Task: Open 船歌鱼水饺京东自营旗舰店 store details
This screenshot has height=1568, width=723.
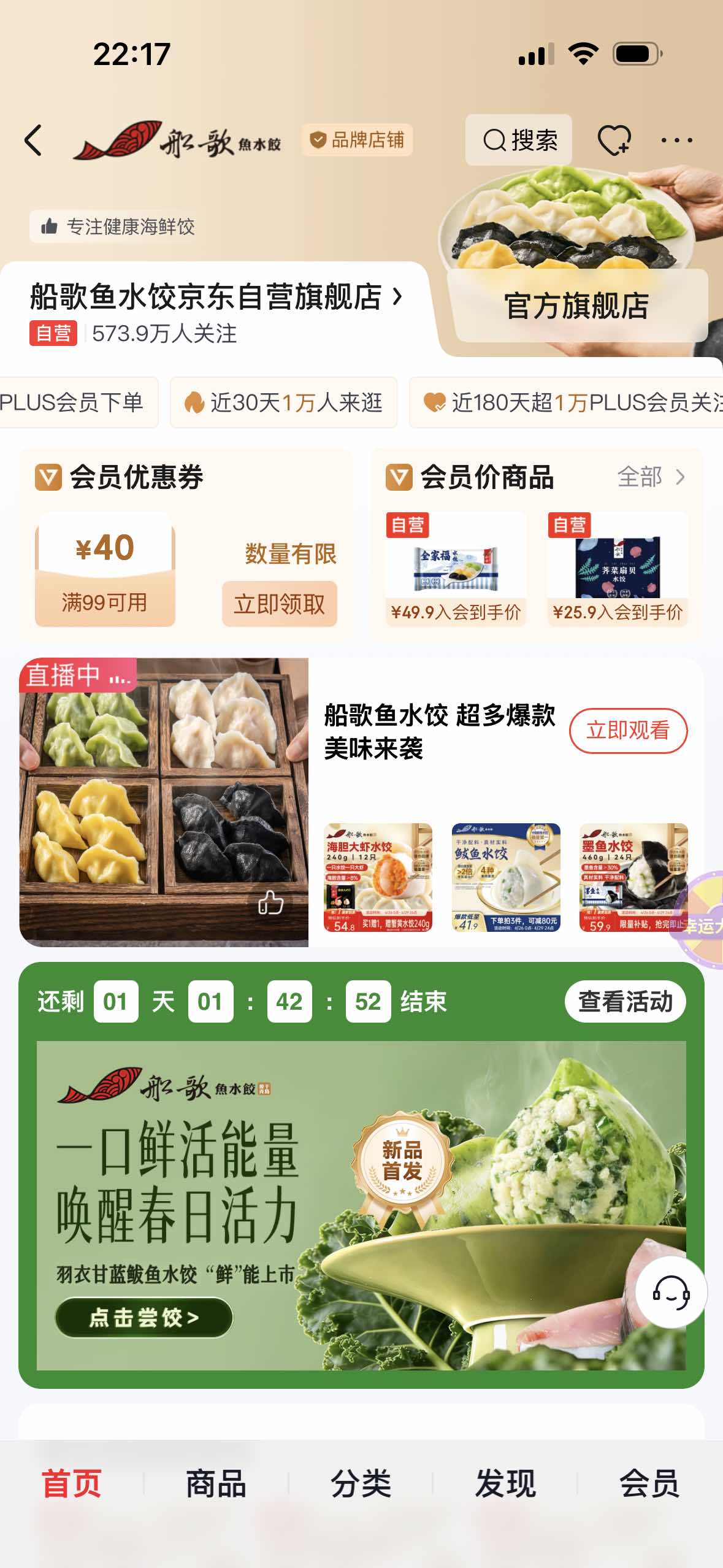Action: click(216, 298)
